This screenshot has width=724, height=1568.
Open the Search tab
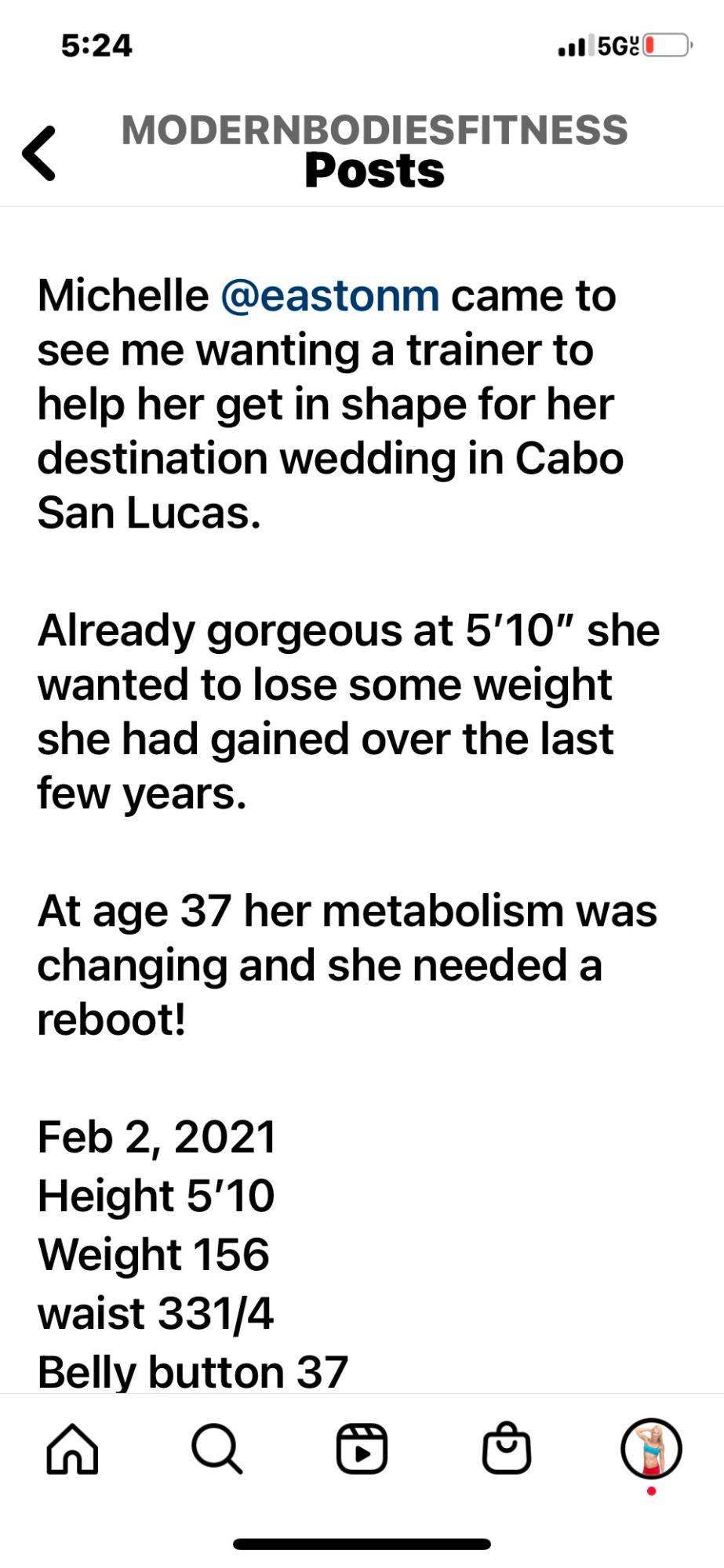coord(216,1449)
